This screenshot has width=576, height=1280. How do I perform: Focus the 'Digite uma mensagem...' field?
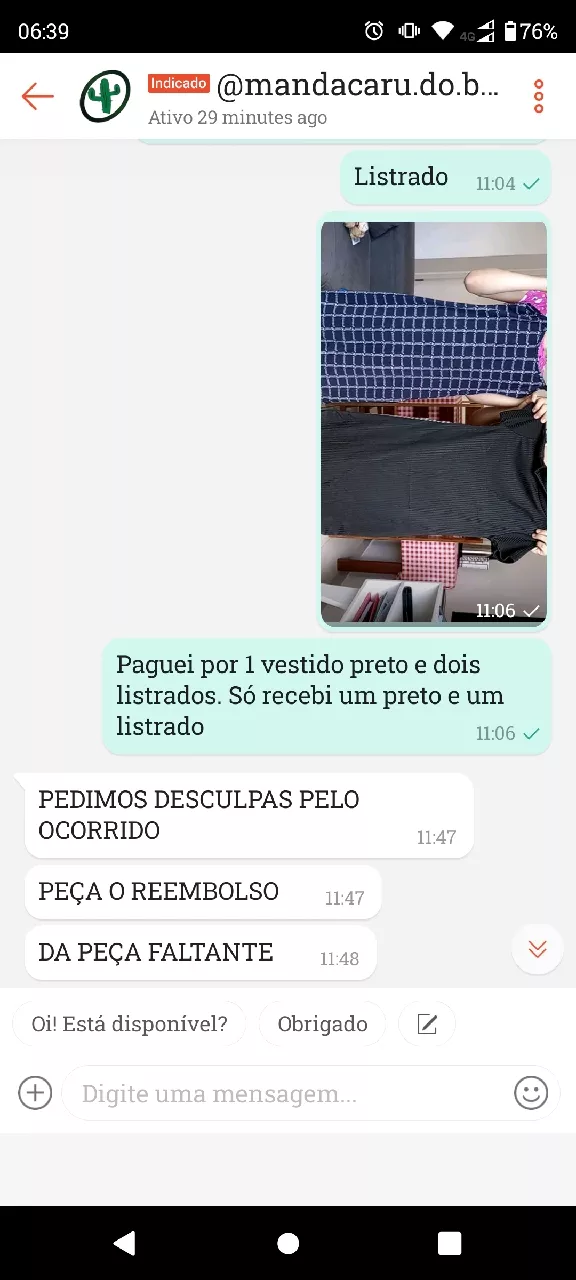286,1093
